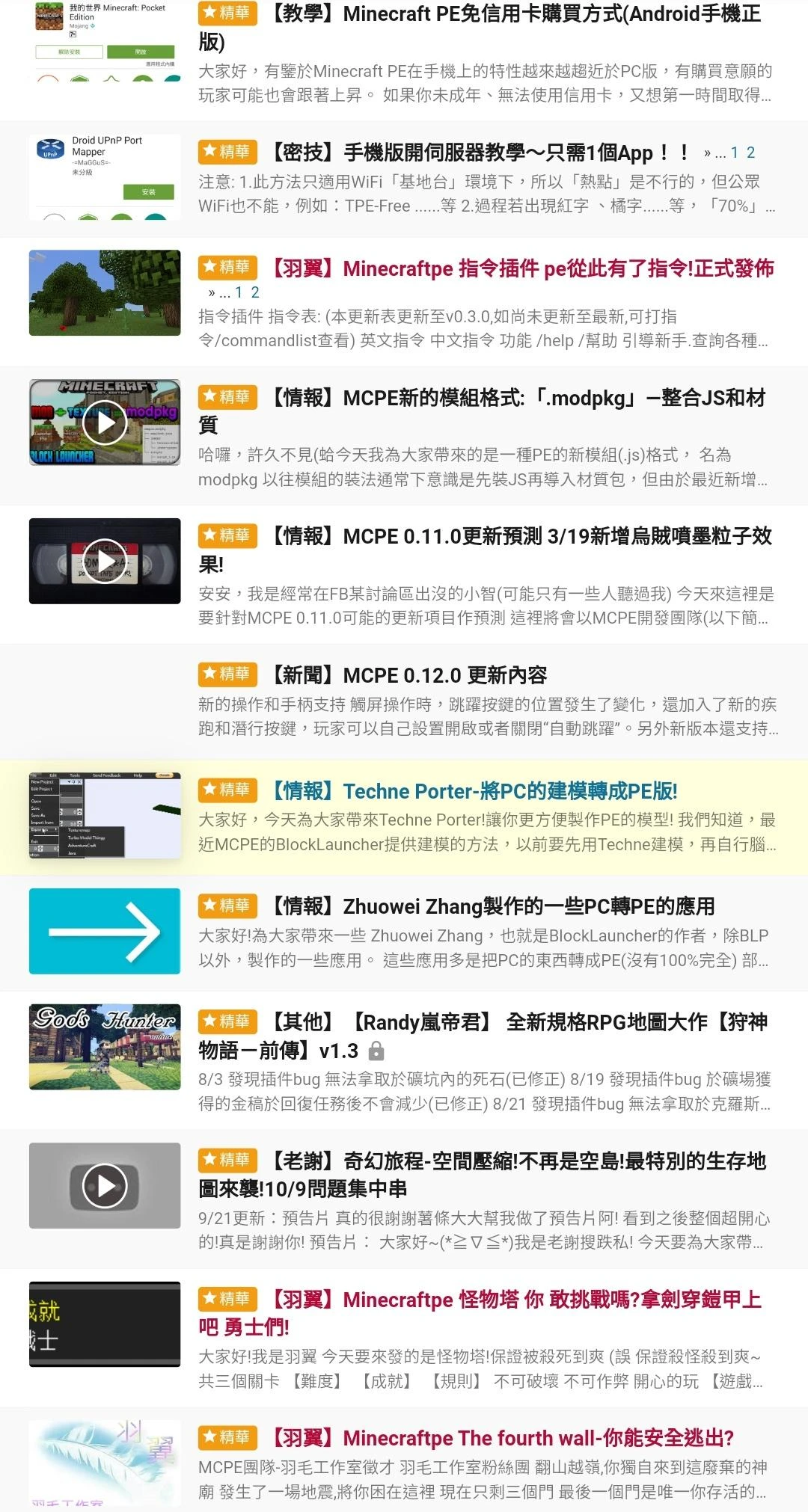Go to page 2 of 指令插件 thread
The height and width of the screenshot is (1512, 808).
255,292
